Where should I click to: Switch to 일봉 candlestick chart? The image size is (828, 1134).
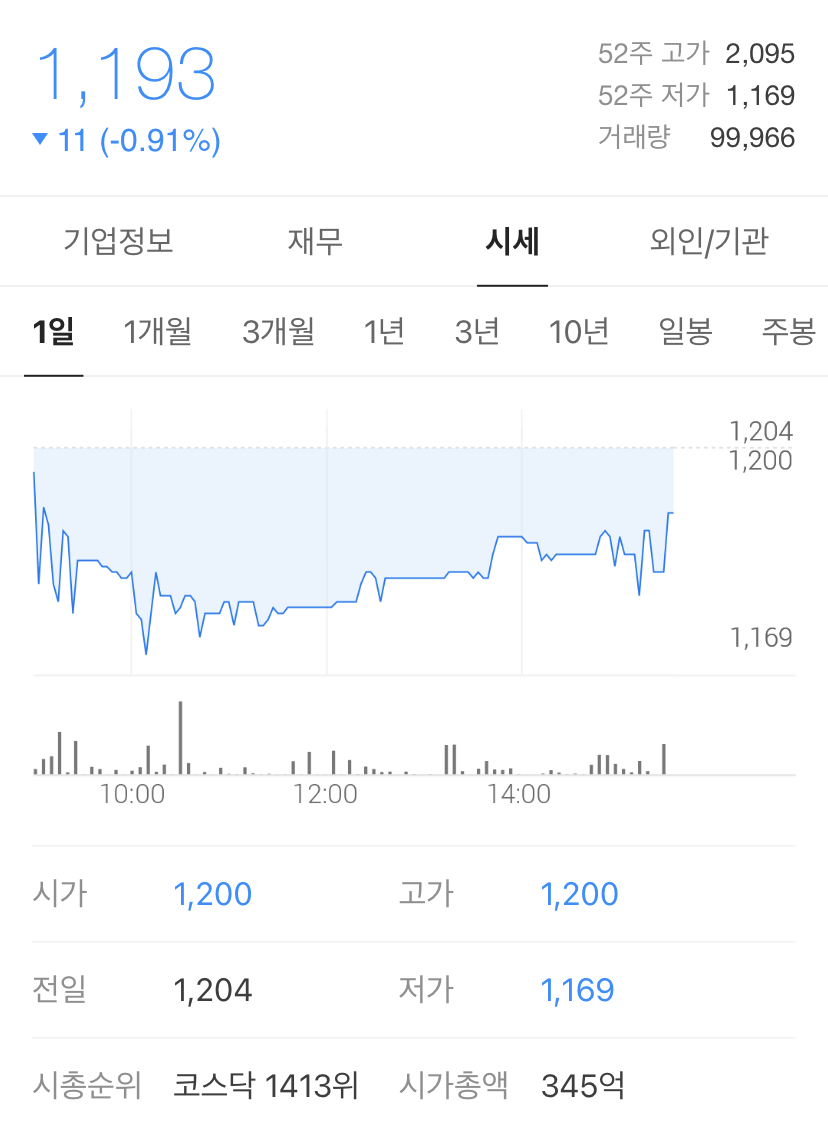pos(685,332)
